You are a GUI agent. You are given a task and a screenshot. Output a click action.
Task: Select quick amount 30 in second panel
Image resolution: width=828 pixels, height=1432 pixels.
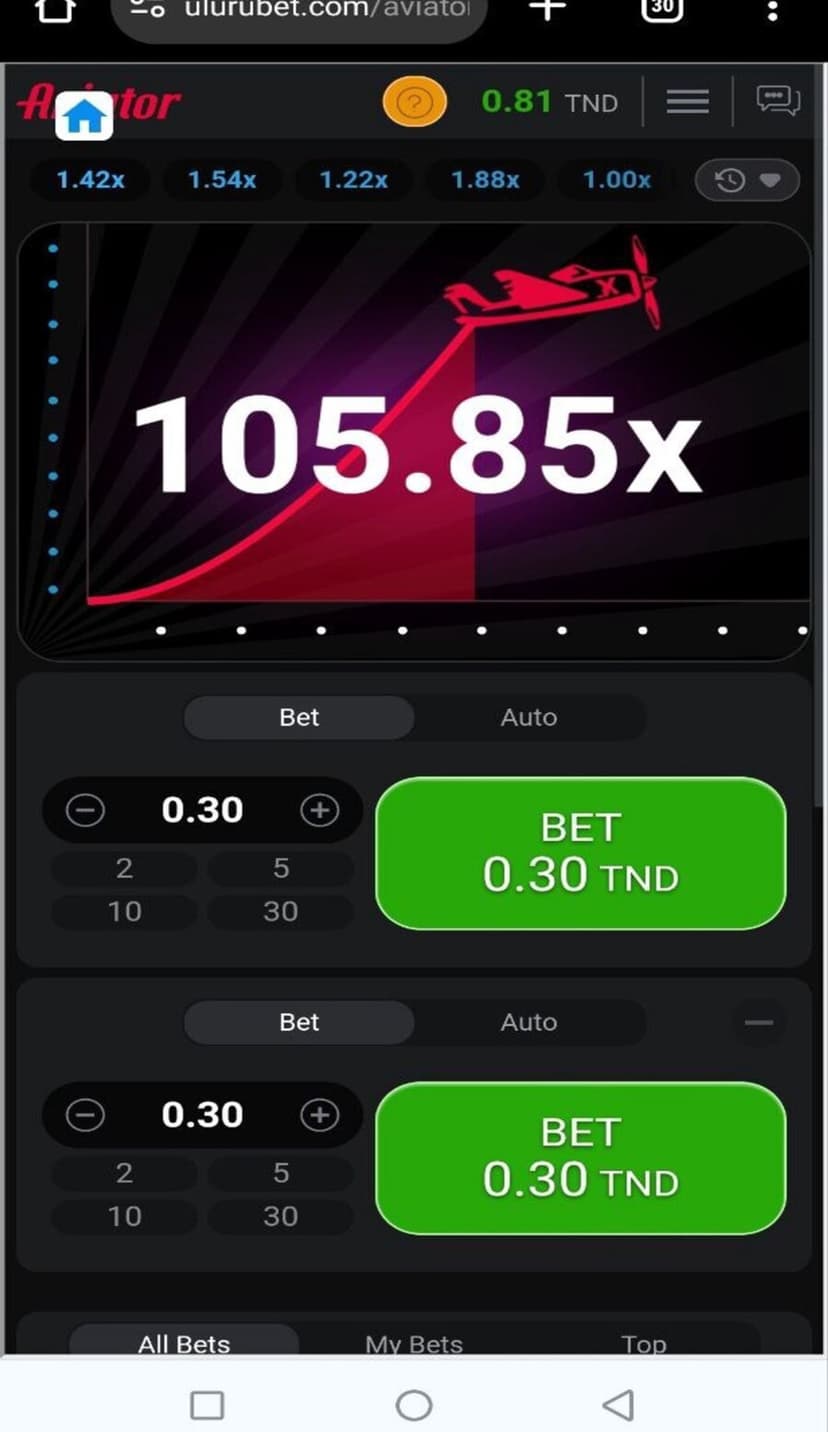pos(281,1216)
